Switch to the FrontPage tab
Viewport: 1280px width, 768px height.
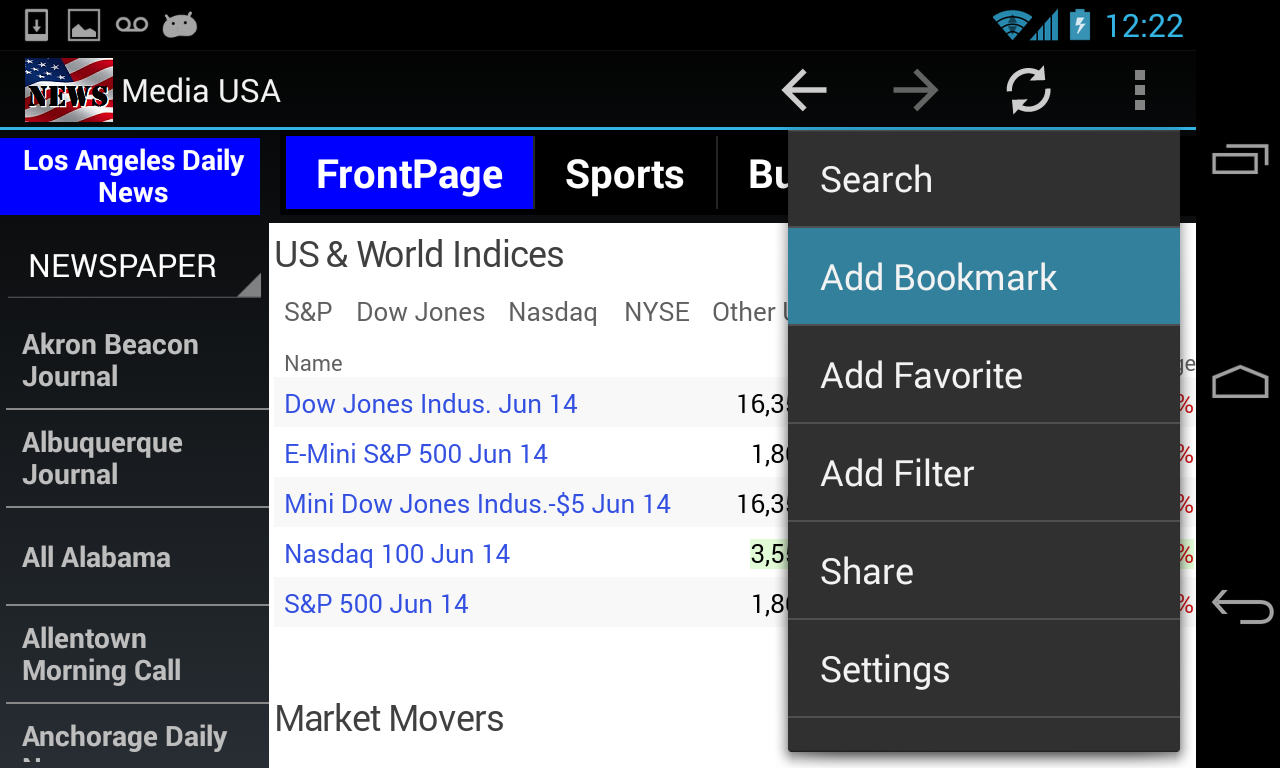410,174
